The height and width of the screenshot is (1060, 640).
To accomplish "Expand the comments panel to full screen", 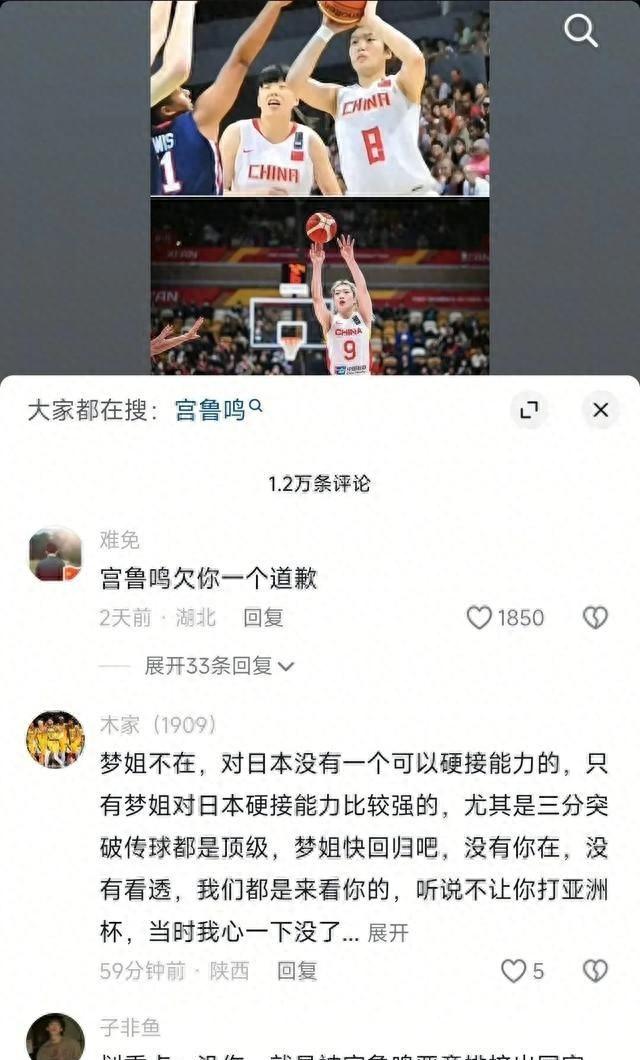I will 529,409.
